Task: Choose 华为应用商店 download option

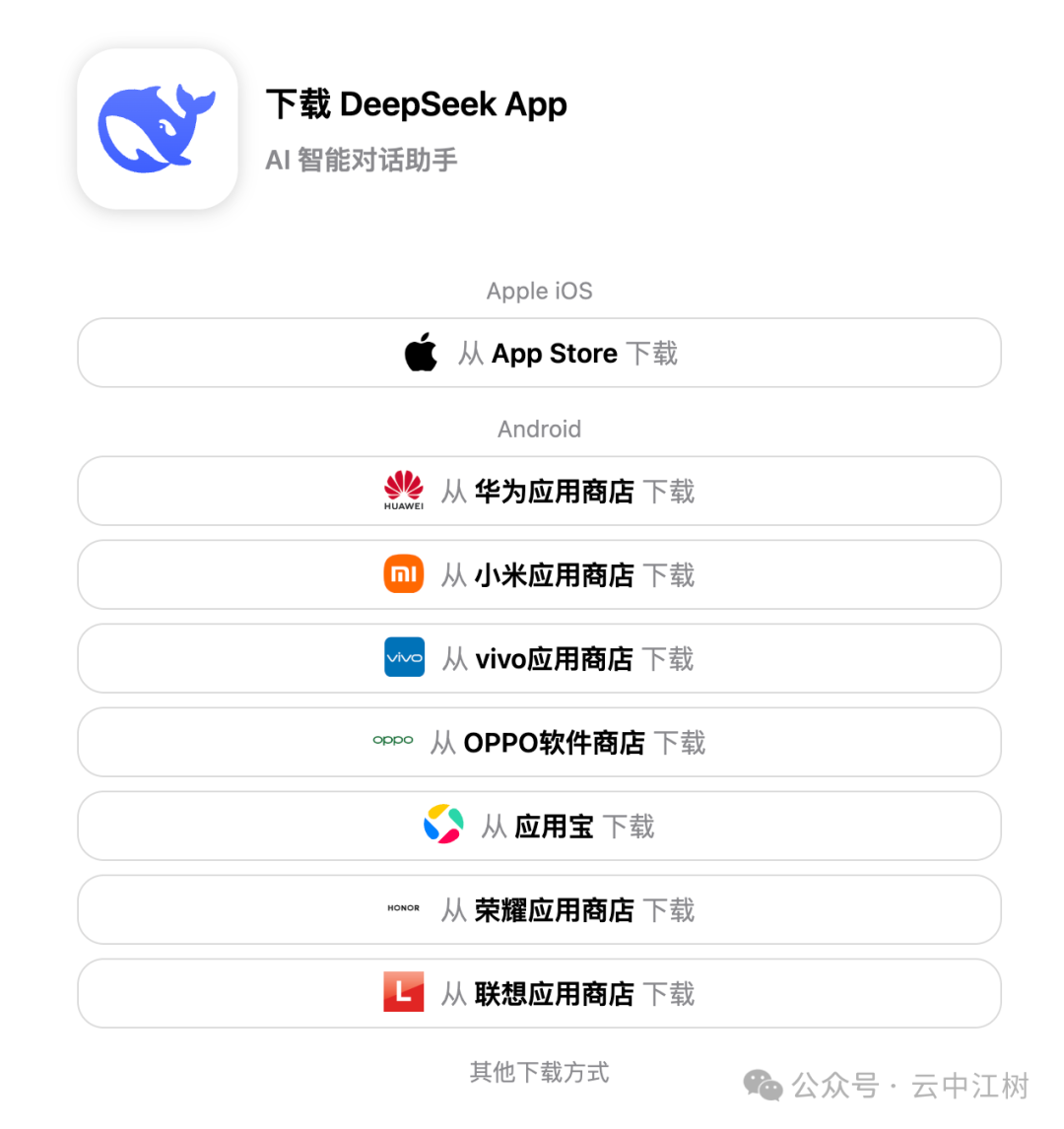Action: (539, 491)
